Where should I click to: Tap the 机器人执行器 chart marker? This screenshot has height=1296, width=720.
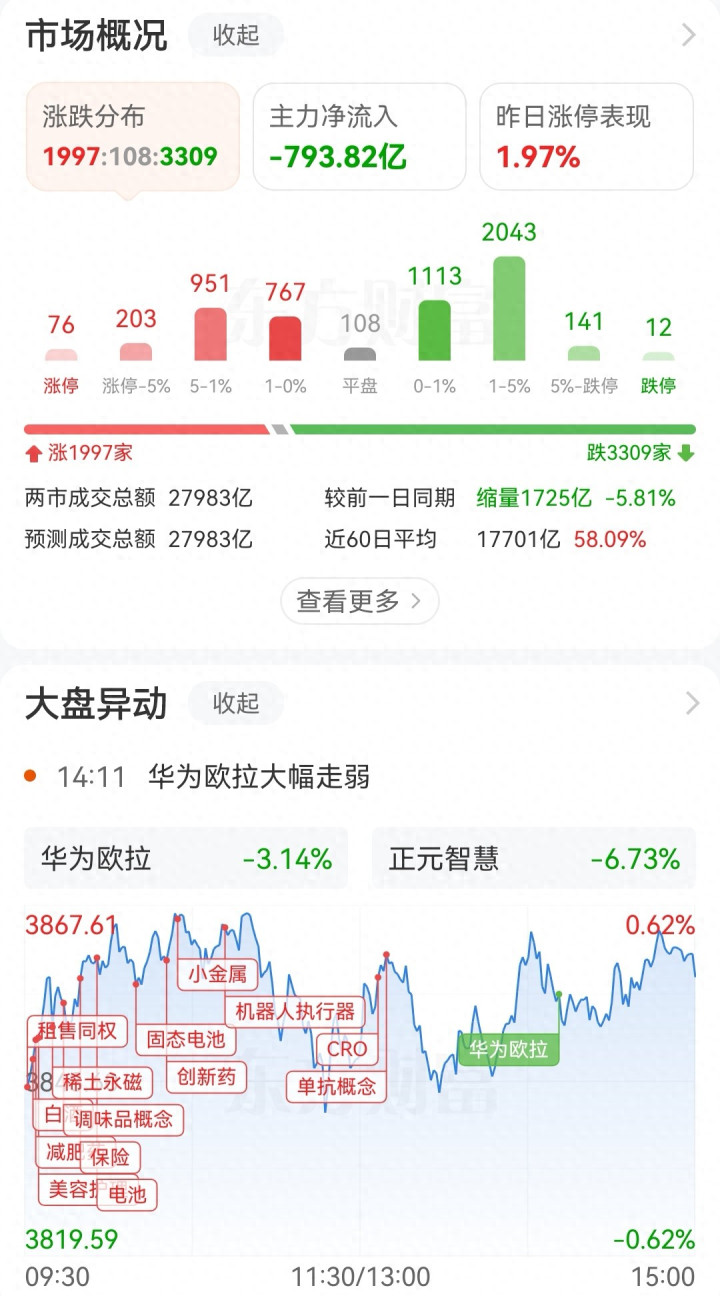(x=295, y=1011)
